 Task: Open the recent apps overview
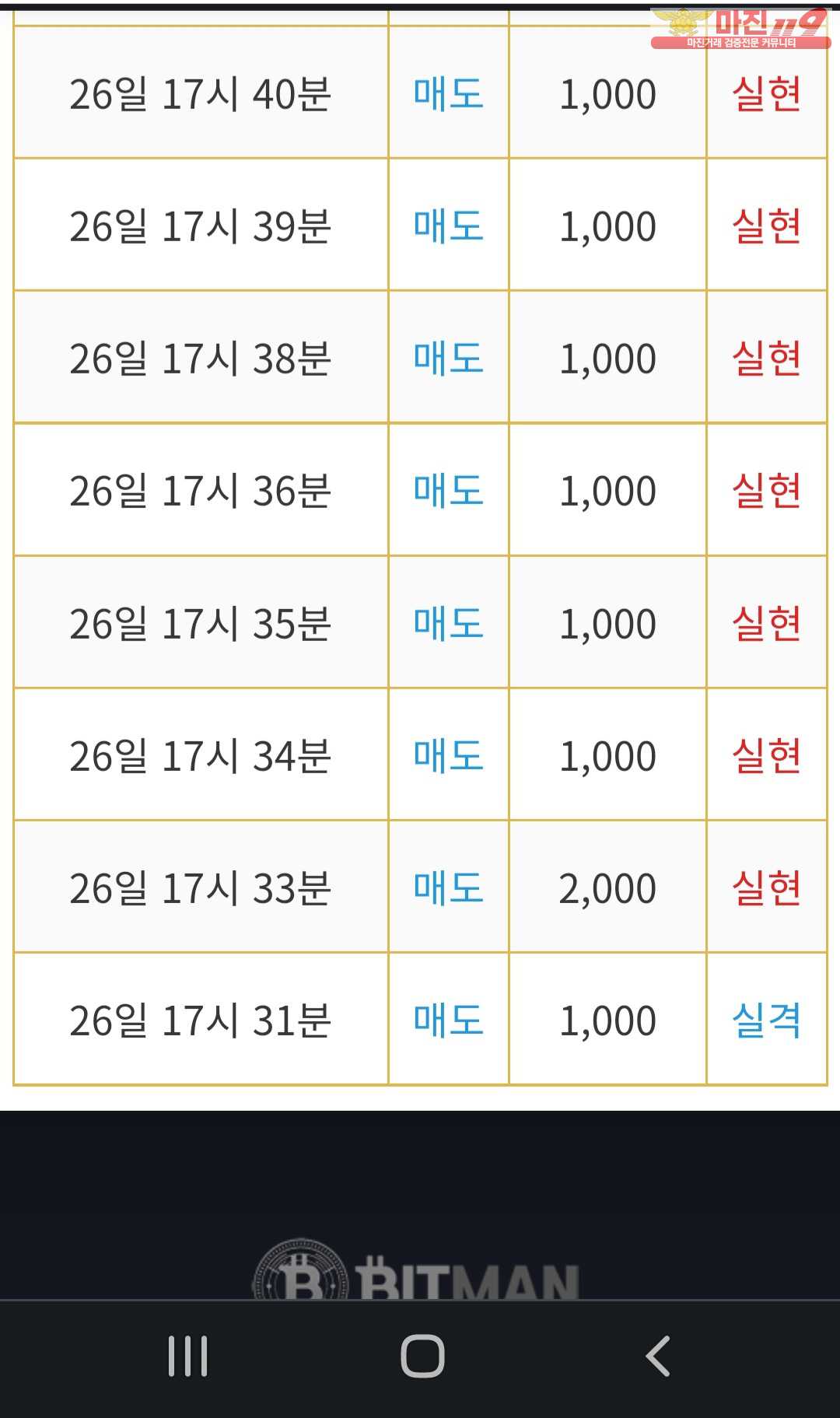tap(188, 1357)
